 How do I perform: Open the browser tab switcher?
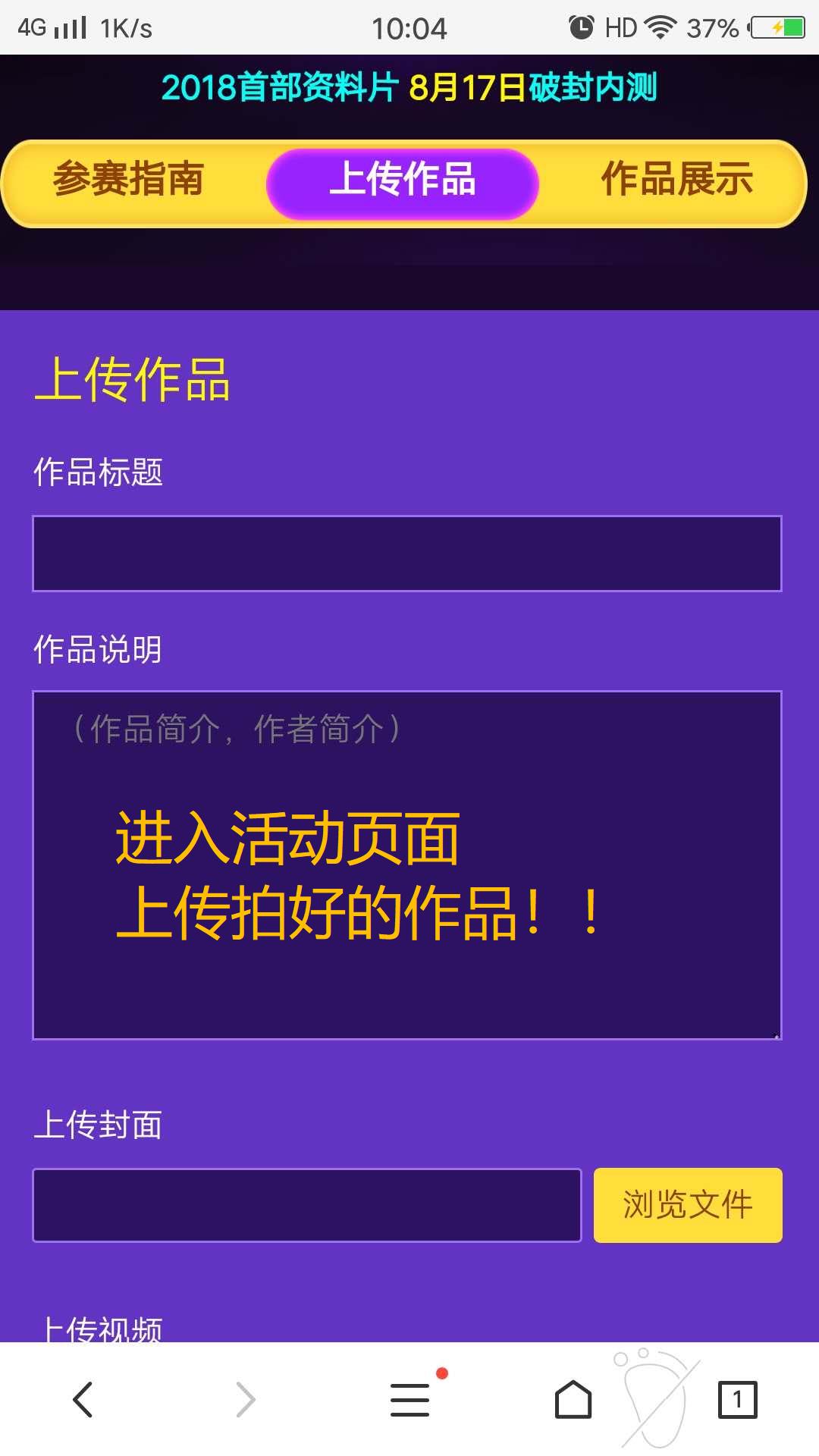pyautogui.click(x=737, y=1399)
